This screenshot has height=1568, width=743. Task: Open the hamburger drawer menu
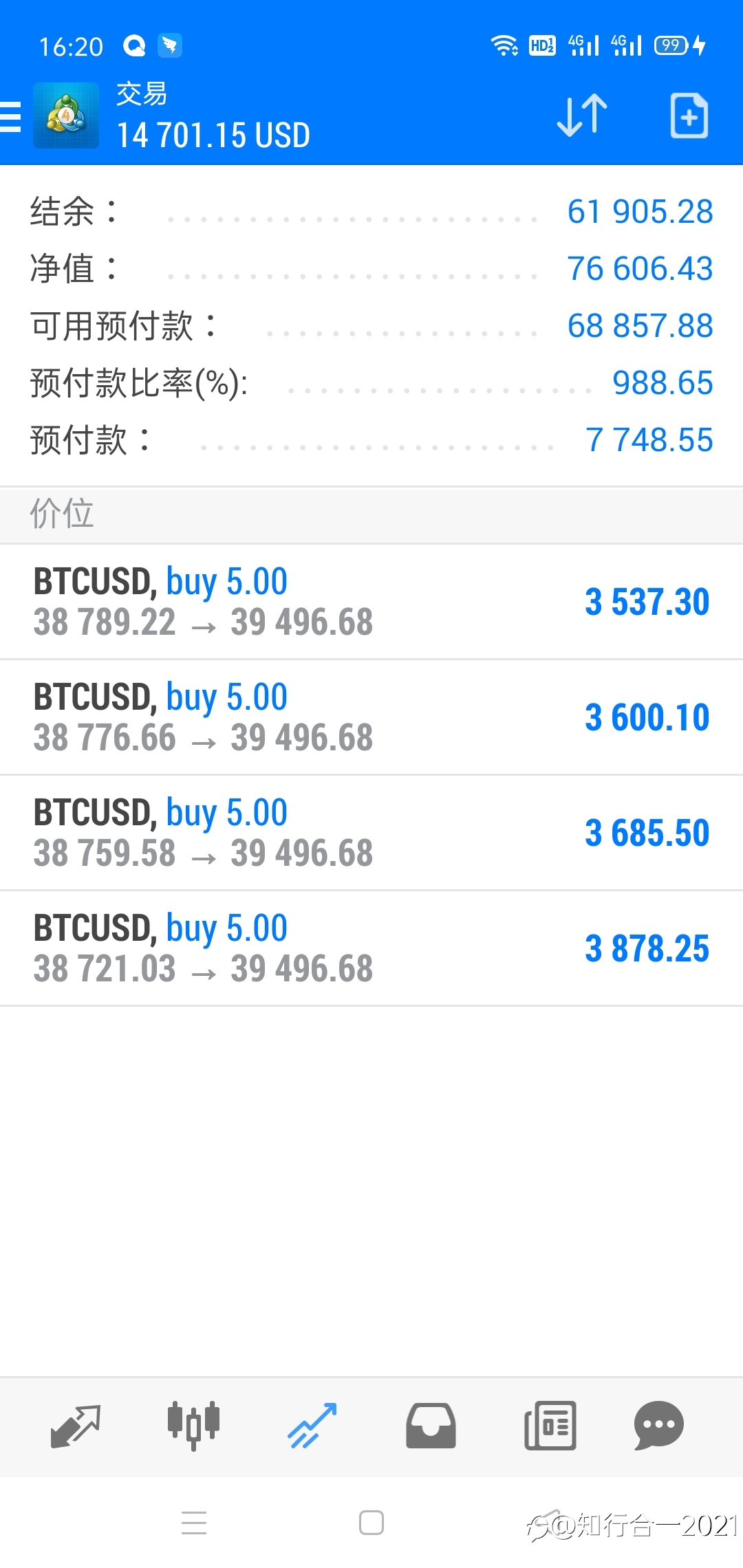pyautogui.click(x=10, y=116)
